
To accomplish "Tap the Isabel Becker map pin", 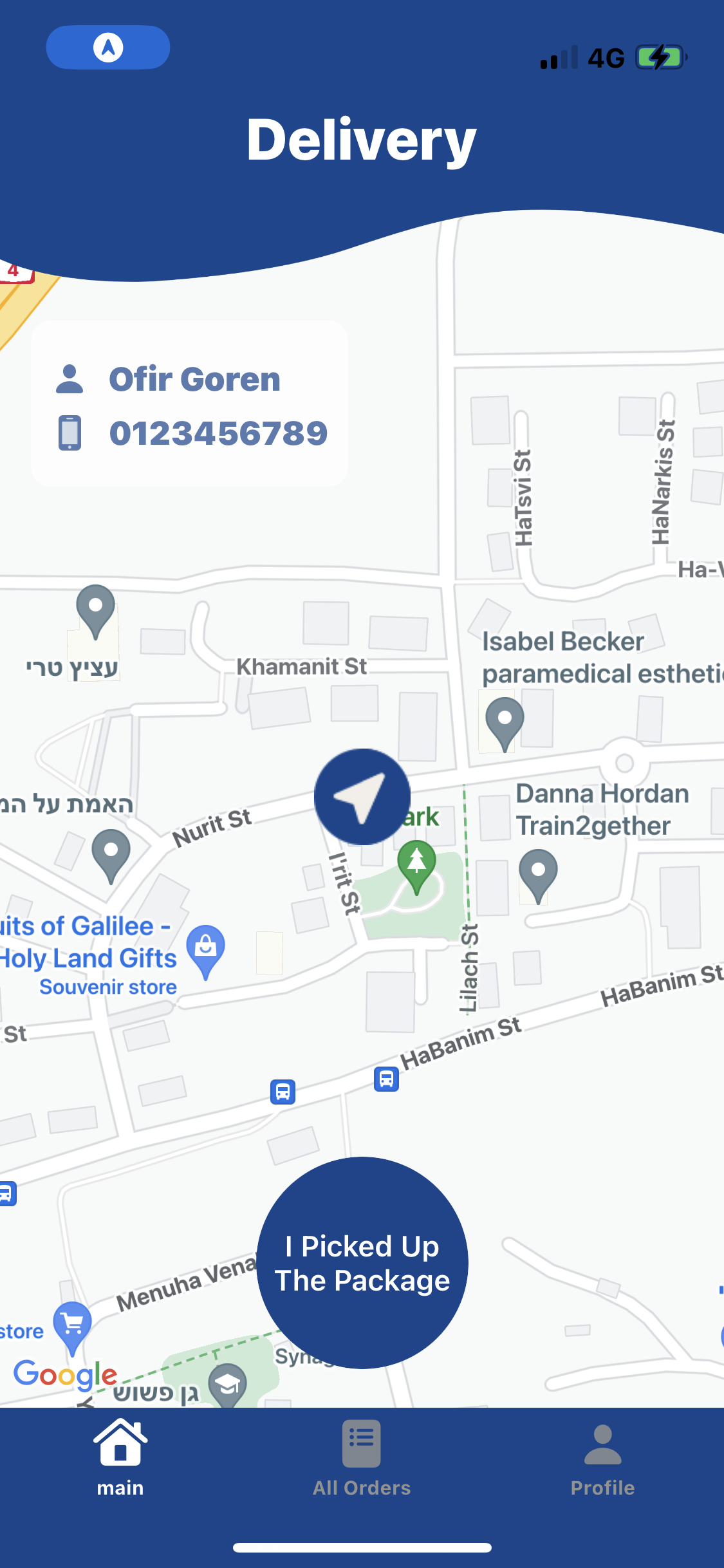I will [x=505, y=724].
